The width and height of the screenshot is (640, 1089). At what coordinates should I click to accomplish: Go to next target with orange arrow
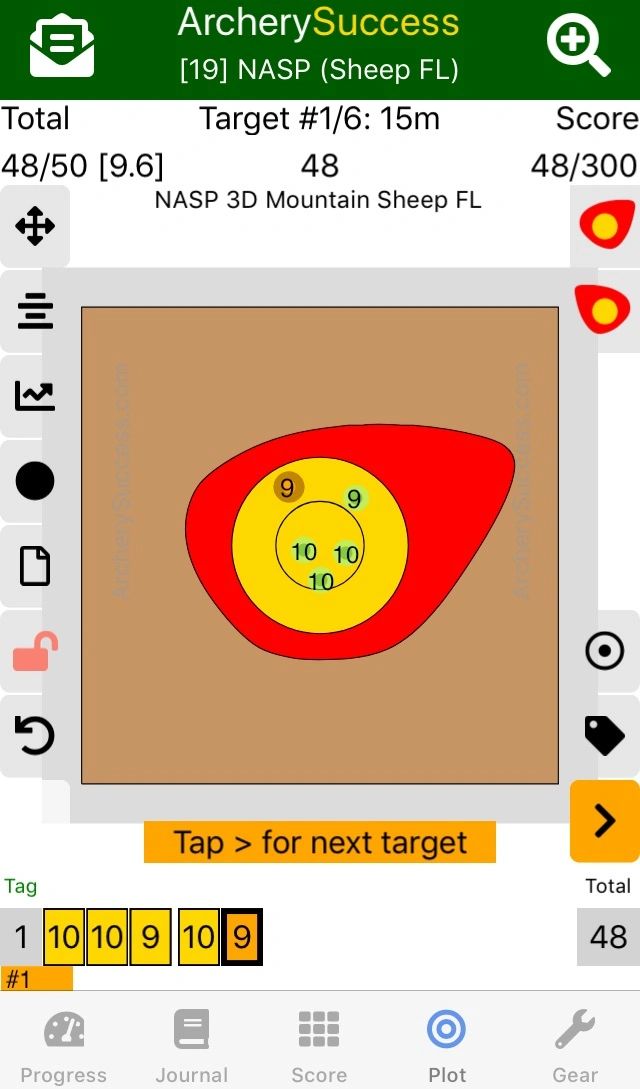[x=605, y=821]
